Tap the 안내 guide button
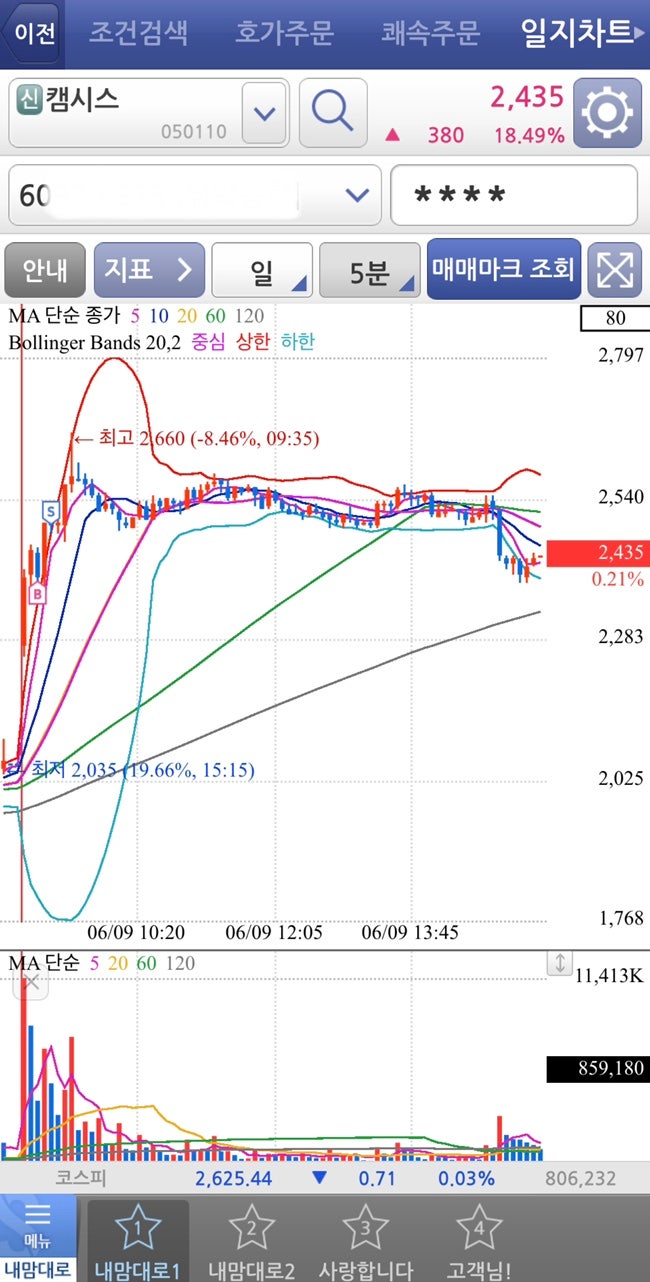This screenshot has height=1282, width=650. point(44,270)
